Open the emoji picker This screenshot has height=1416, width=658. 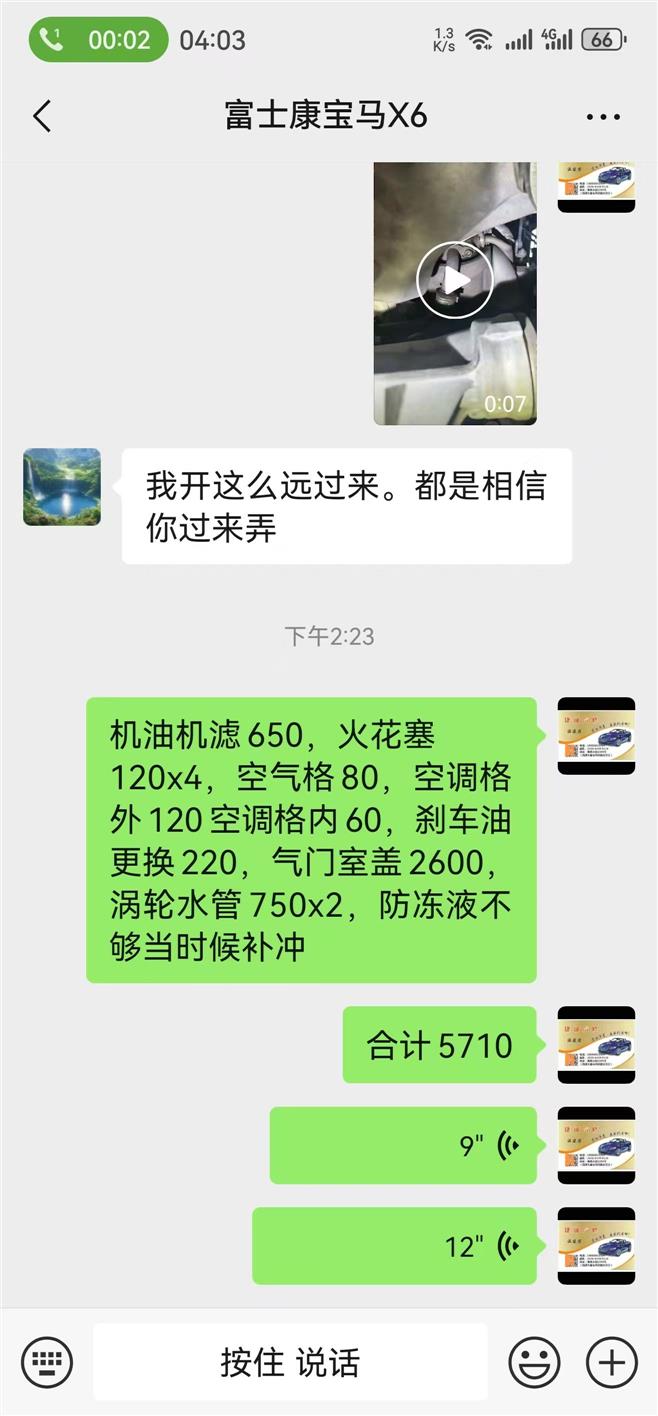coord(534,1362)
